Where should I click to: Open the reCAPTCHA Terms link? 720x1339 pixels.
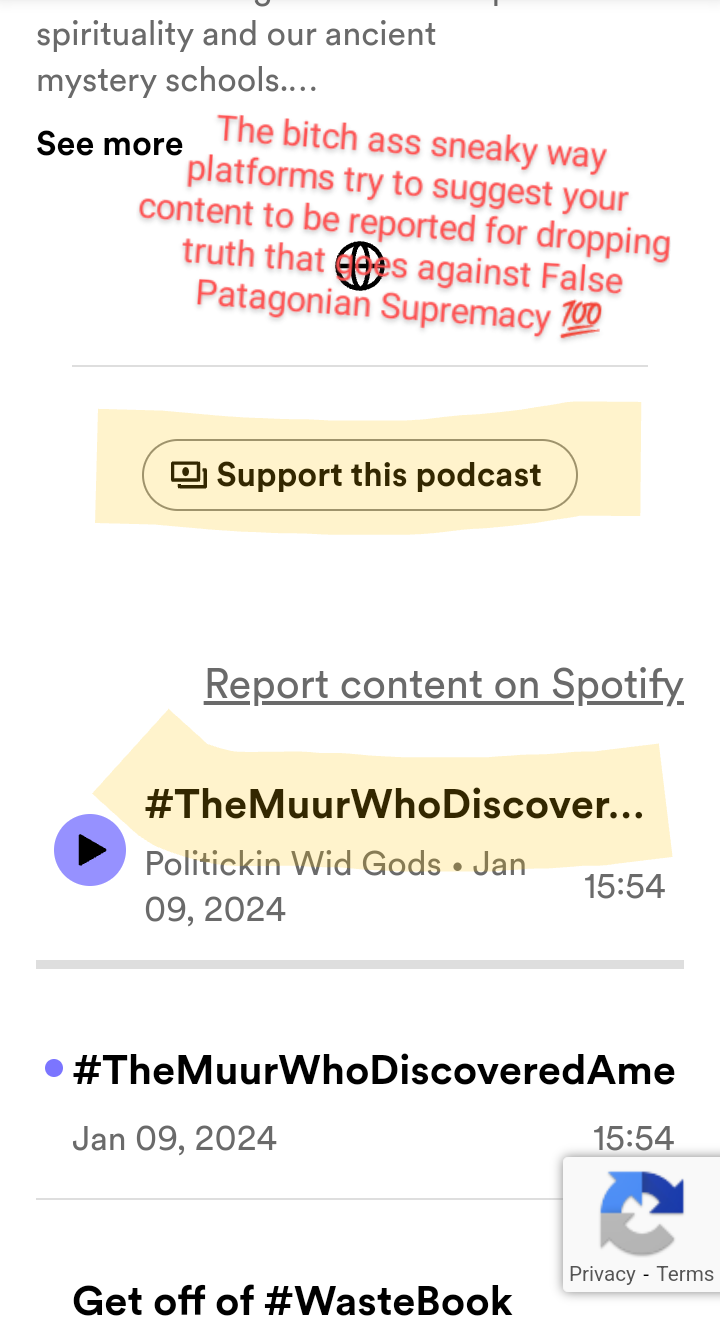685,1274
